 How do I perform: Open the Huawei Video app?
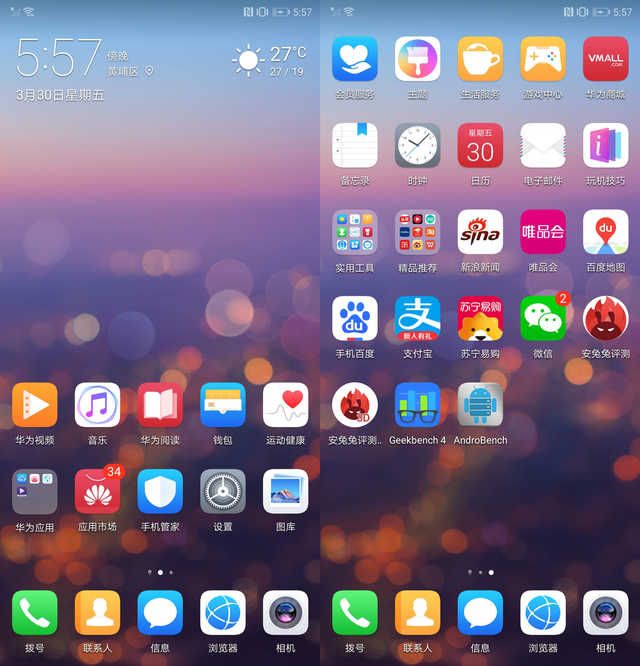click(35, 405)
